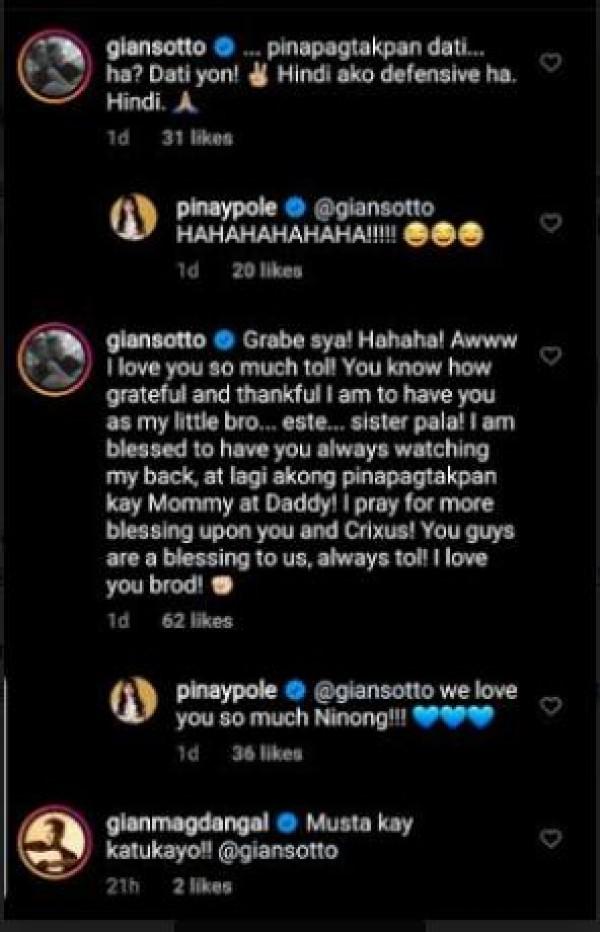Like gianmagdangal's "Musta kay katukayo" comment

click(549, 839)
